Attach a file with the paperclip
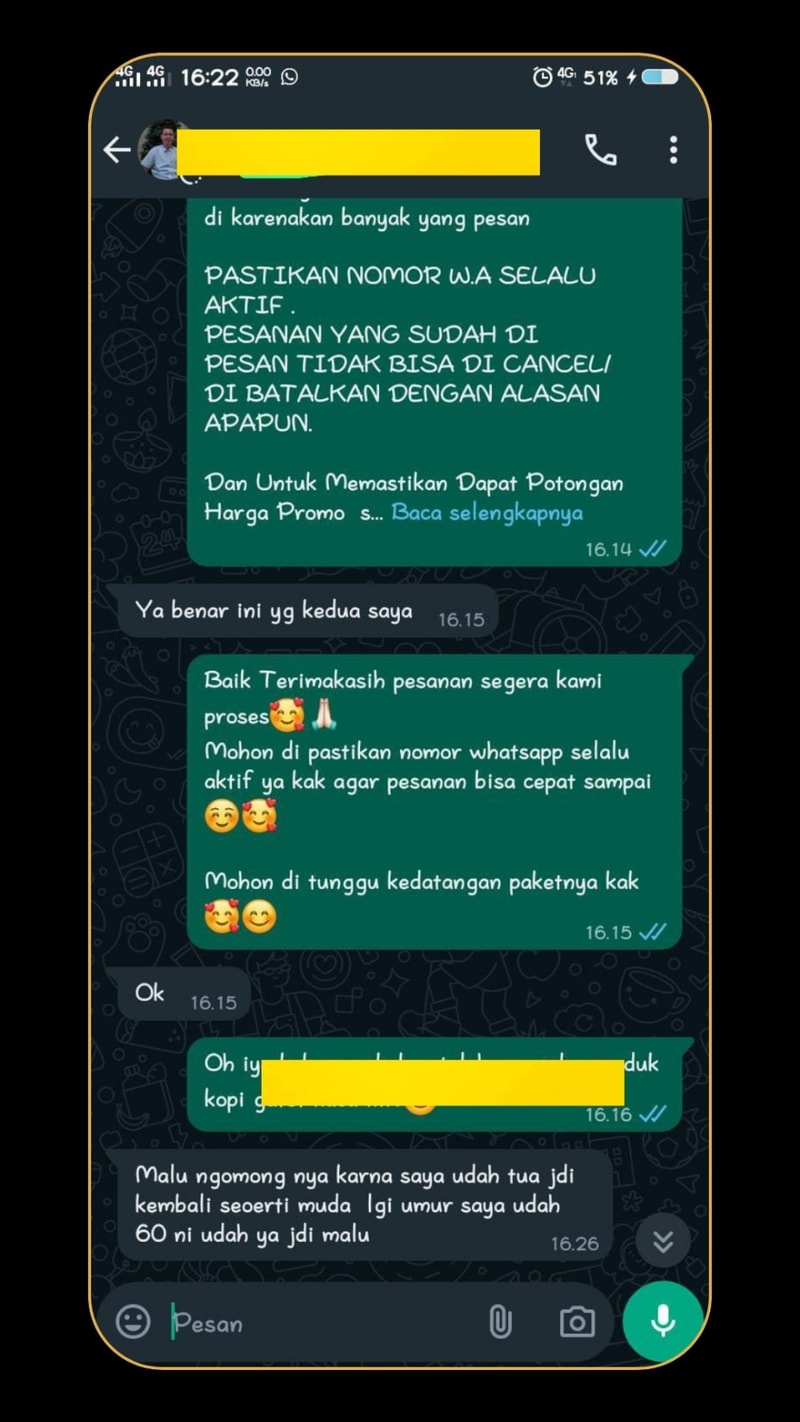Viewport: 800px width, 1422px height. click(x=500, y=1322)
